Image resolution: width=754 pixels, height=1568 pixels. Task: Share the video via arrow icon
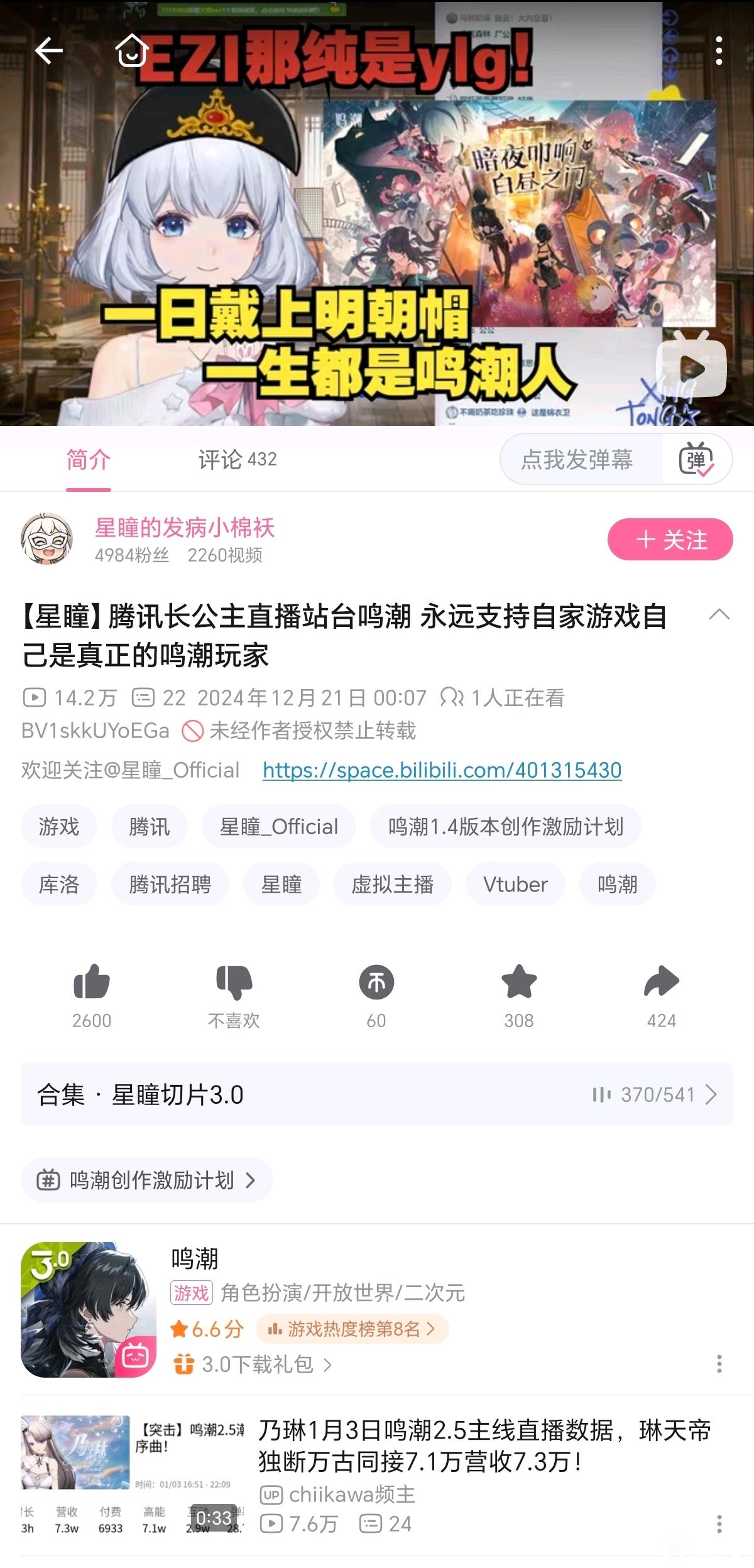[661, 983]
